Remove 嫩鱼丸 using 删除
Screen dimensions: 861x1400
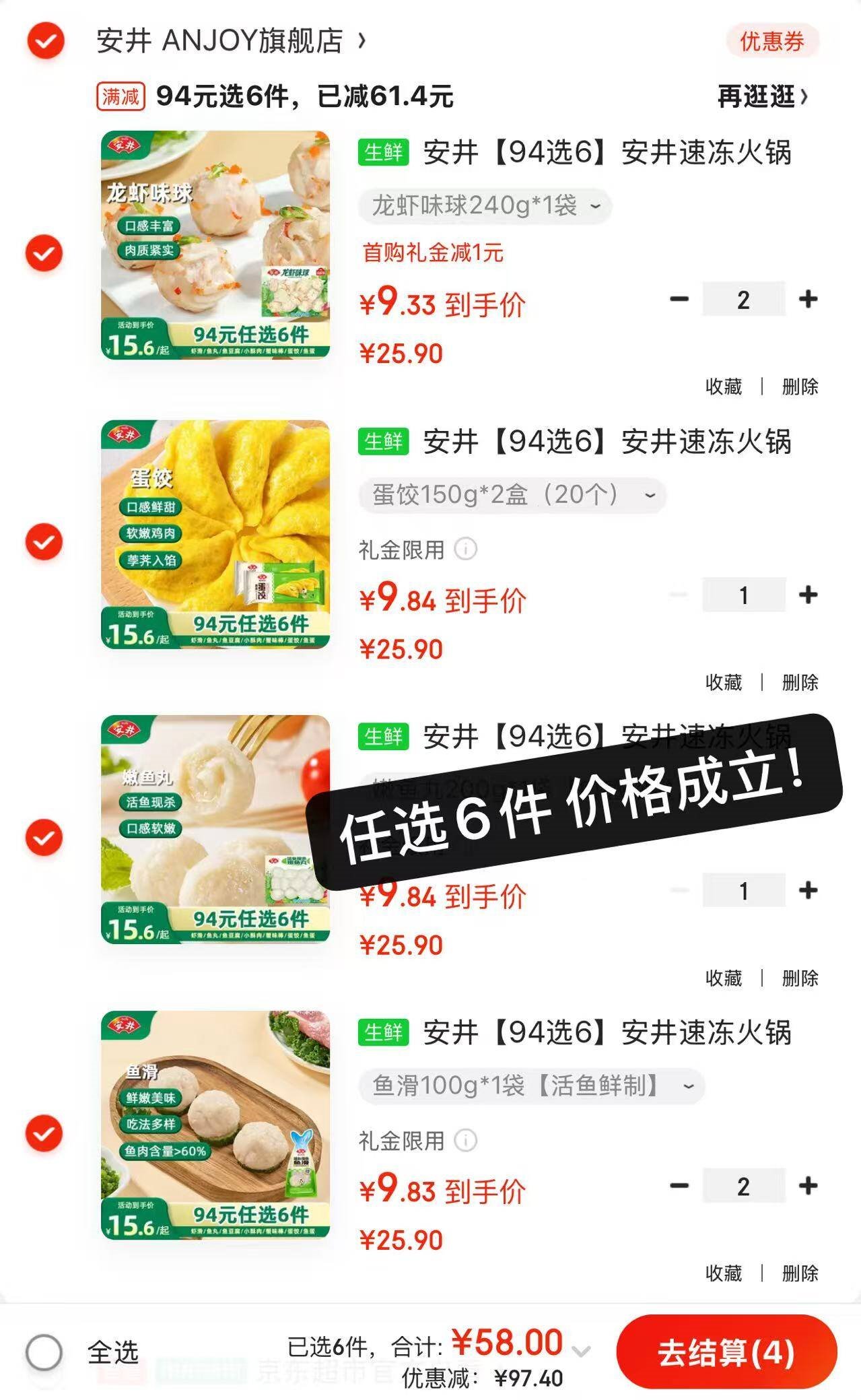(x=800, y=978)
